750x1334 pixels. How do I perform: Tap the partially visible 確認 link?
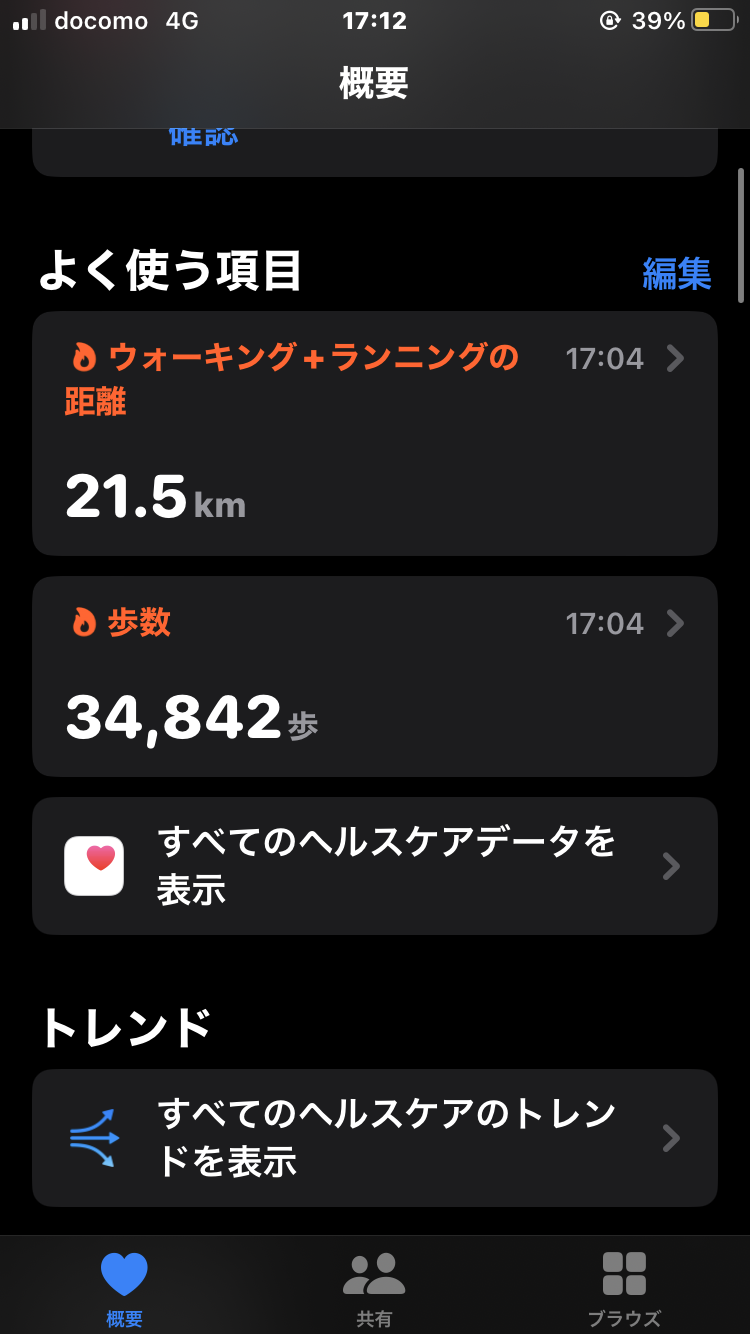[x=203, y=137]
